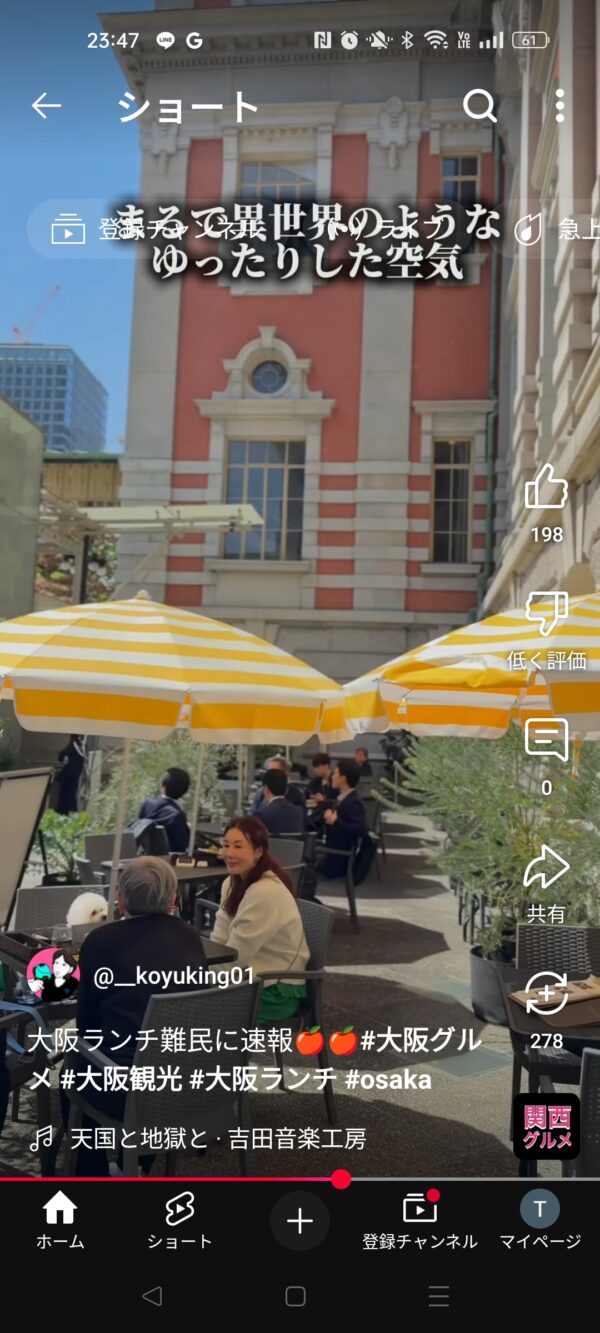
Task: Switch to the ホーム tab
Action: [x=60, y=1221]
